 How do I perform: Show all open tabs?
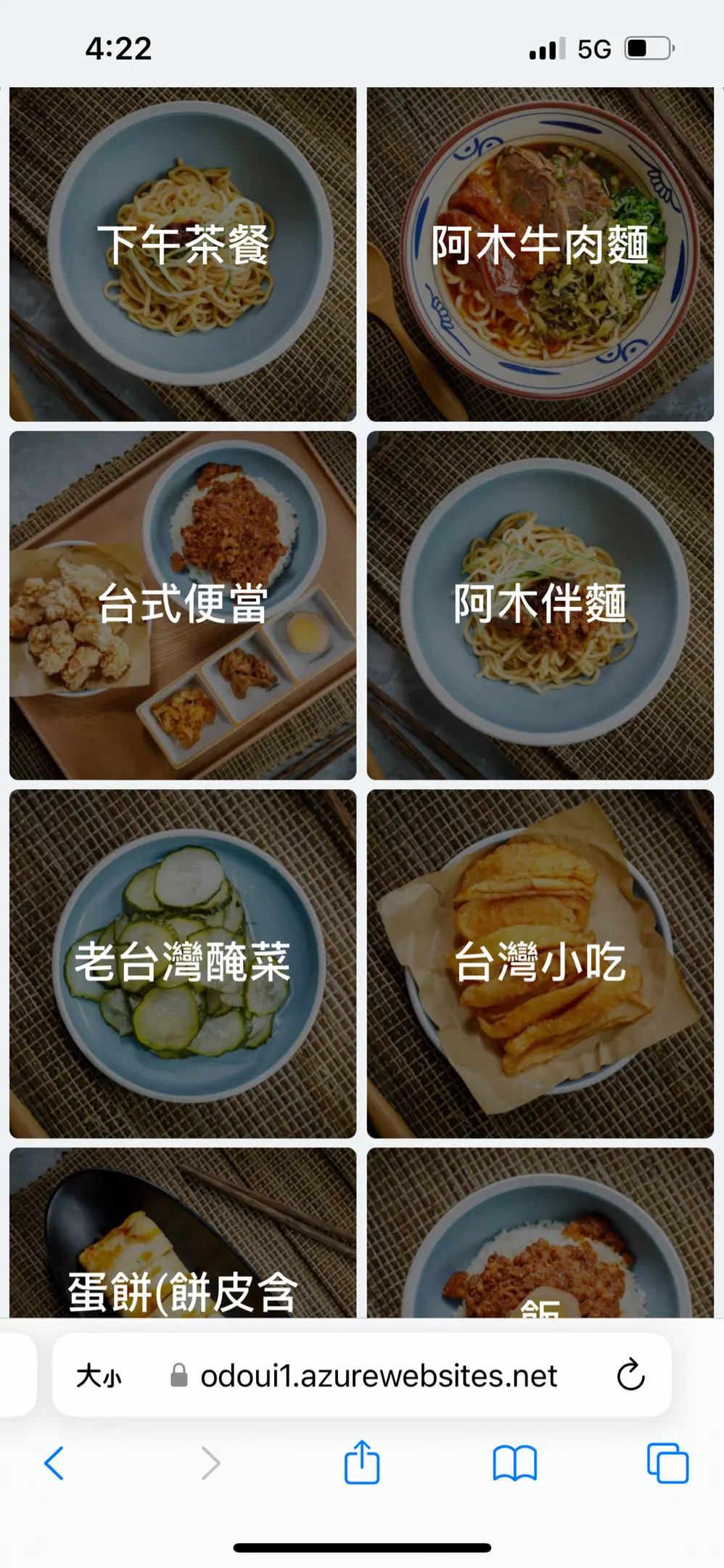[667, 1463]
